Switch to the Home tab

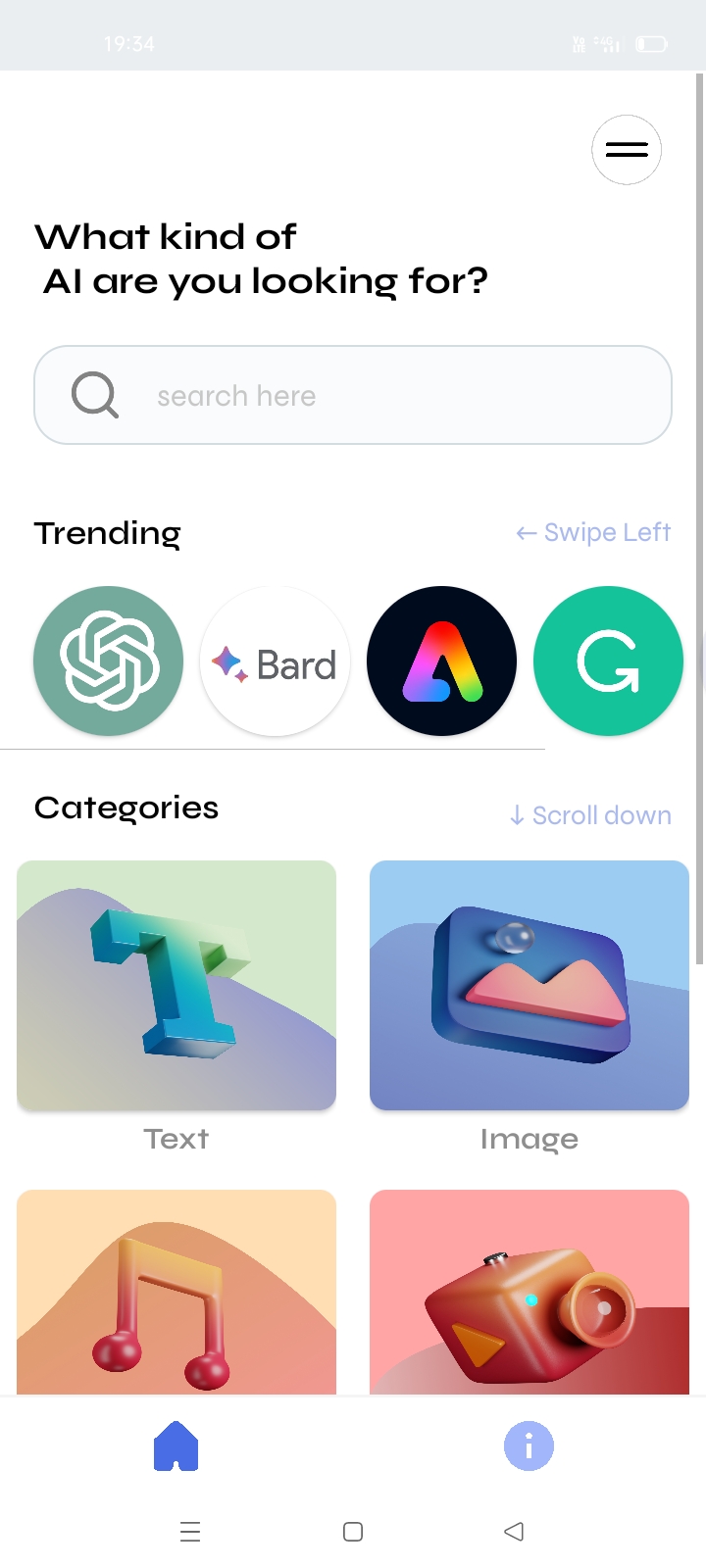point(176,1446)
